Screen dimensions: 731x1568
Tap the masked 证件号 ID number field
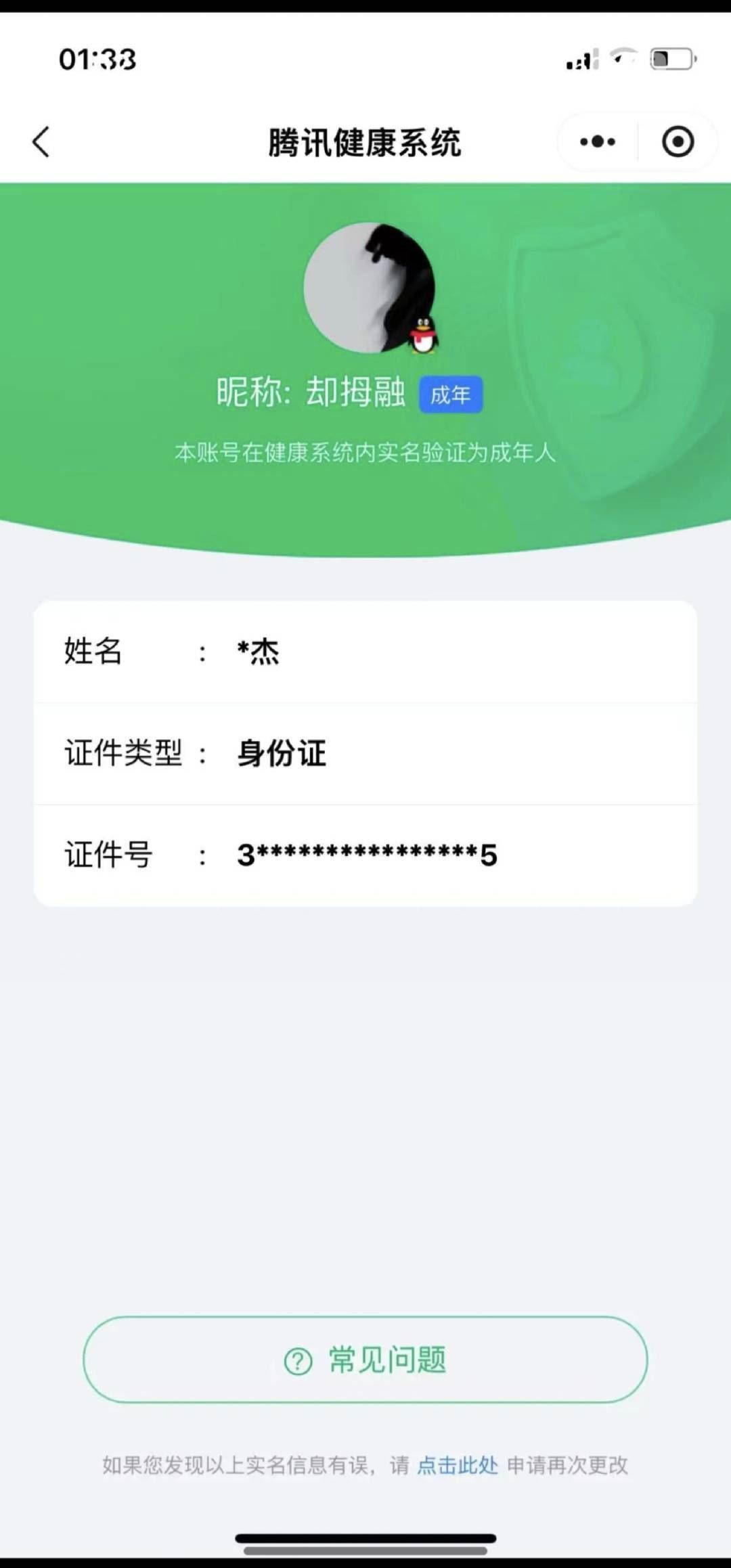tap(365, 855)
